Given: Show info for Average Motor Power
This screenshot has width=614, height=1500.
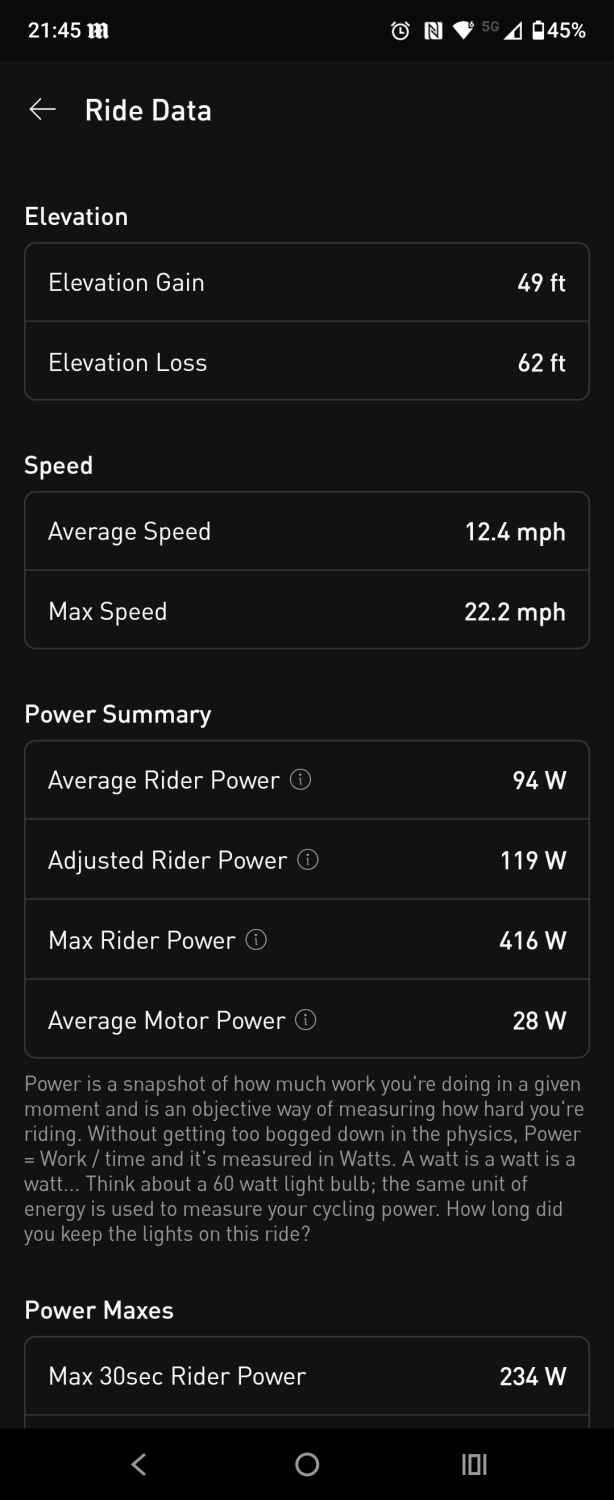Looking at the screenshot, I should click(x=306, y=1020).
